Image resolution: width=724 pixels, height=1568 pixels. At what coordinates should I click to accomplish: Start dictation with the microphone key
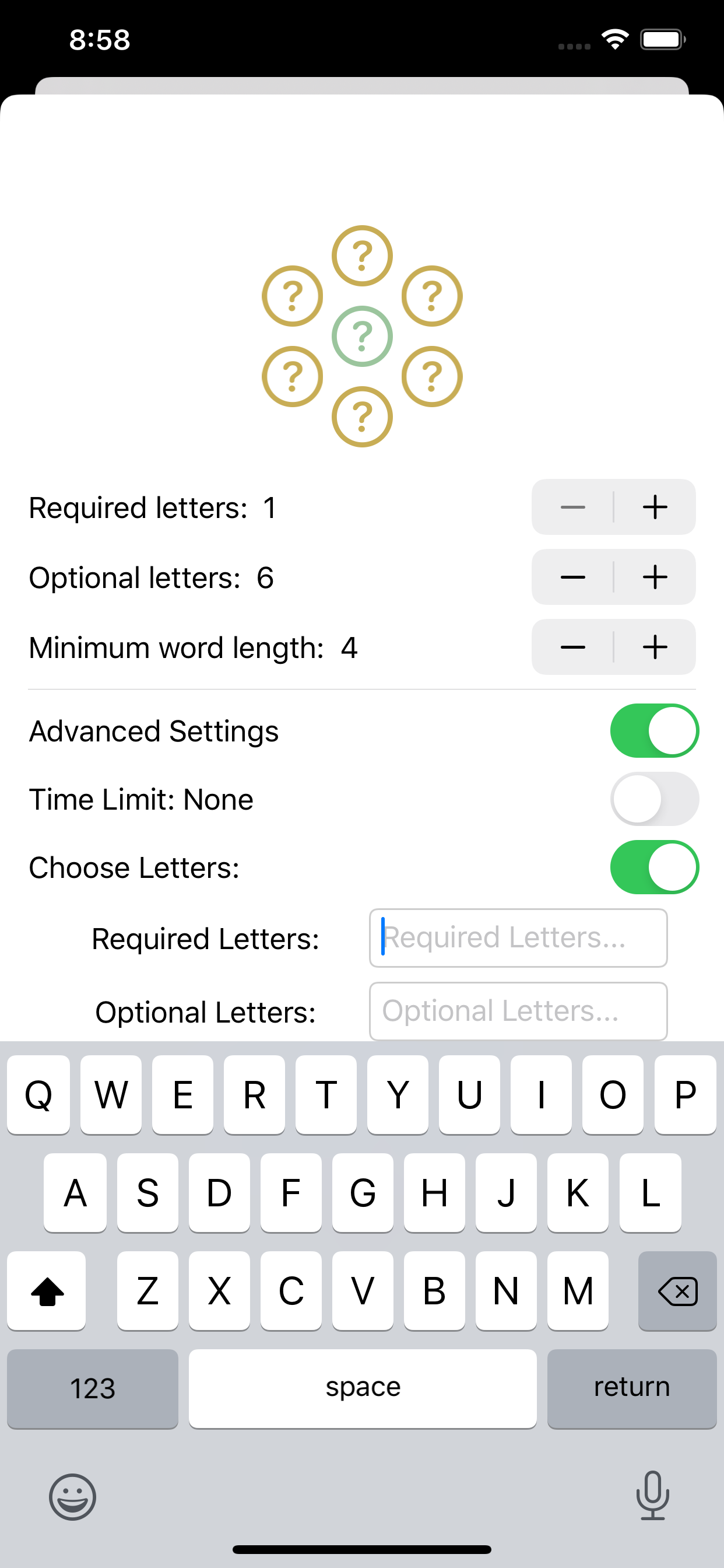tap(652, 1496)
